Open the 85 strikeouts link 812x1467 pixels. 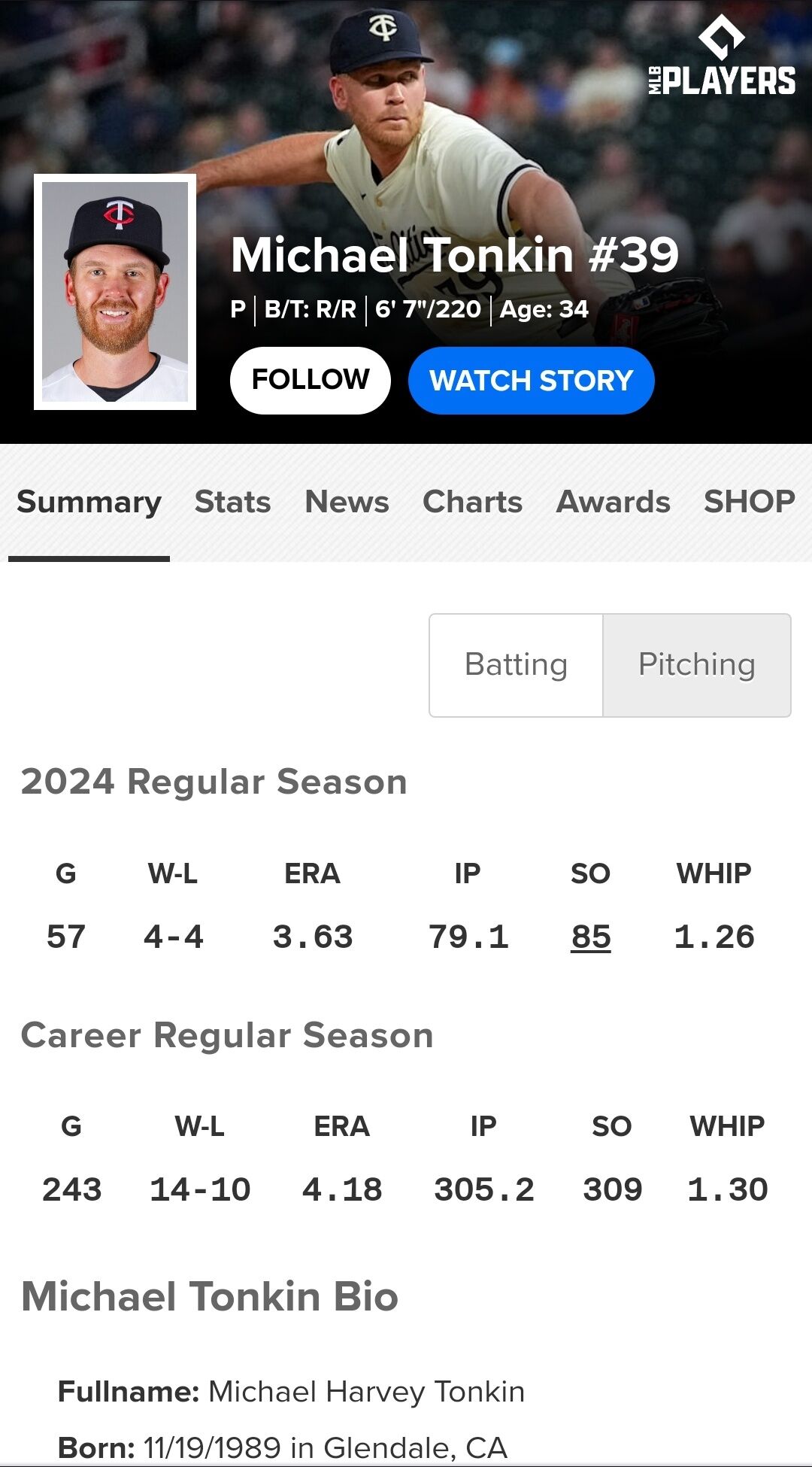pyautogui.click(x=591, y=937)
